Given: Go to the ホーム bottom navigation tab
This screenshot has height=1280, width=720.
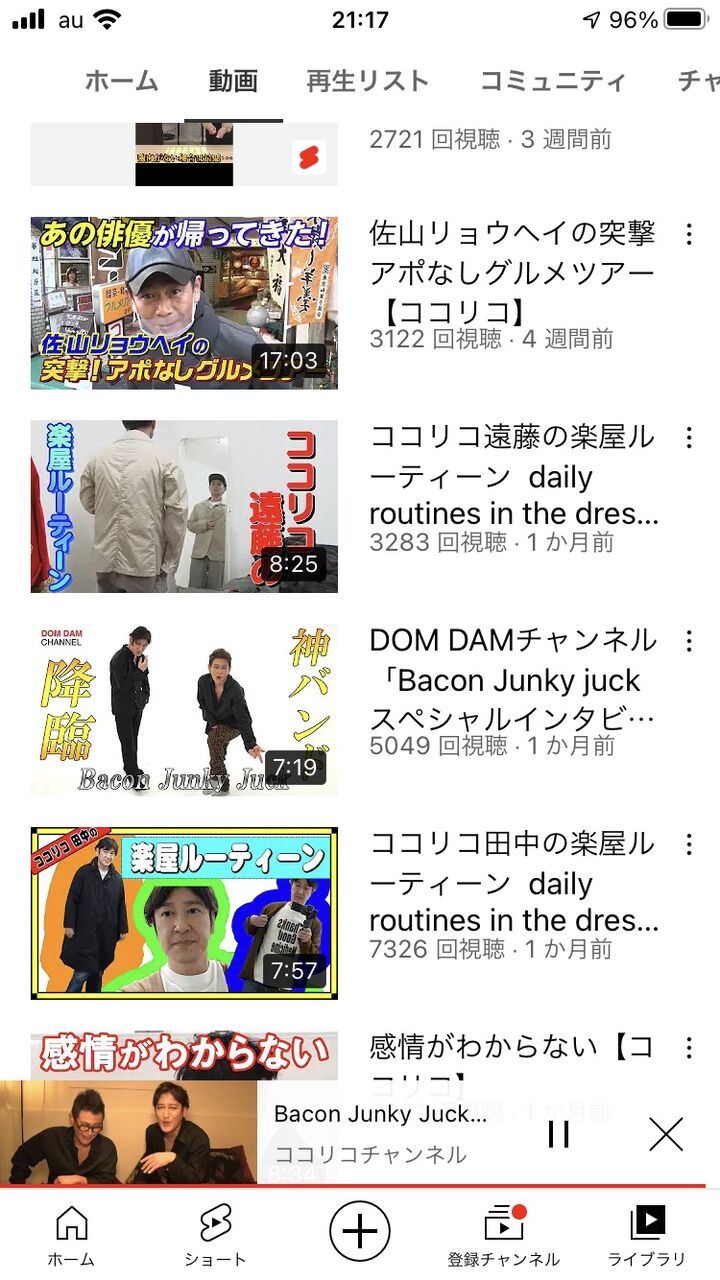Looking at the screenshot, I should (71, 1236).
